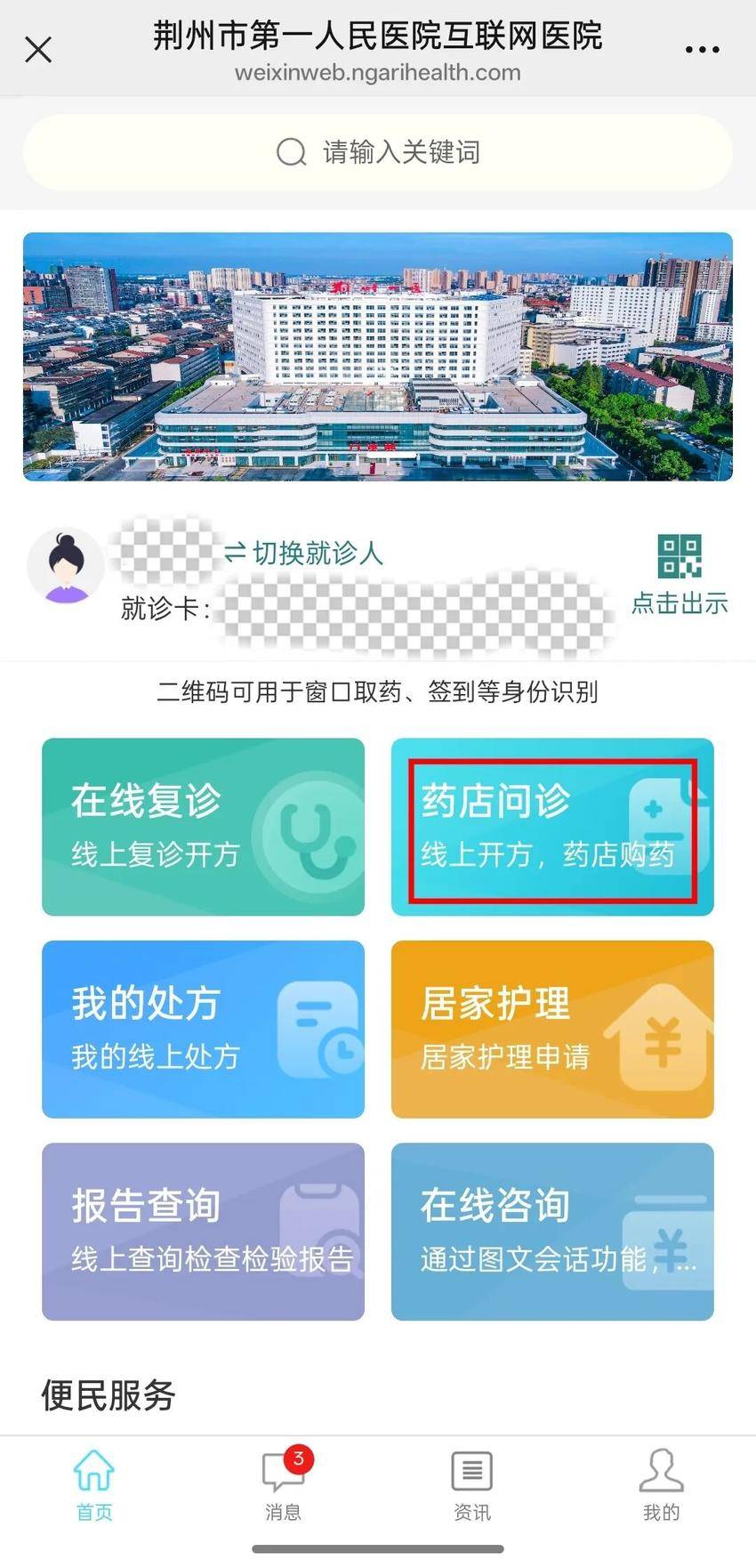Image resolution: width=756 pixels, height=1568 pixels.
Task: Open the 我的处方 card
Action: pyautogui.click(x=203, y=1029)
